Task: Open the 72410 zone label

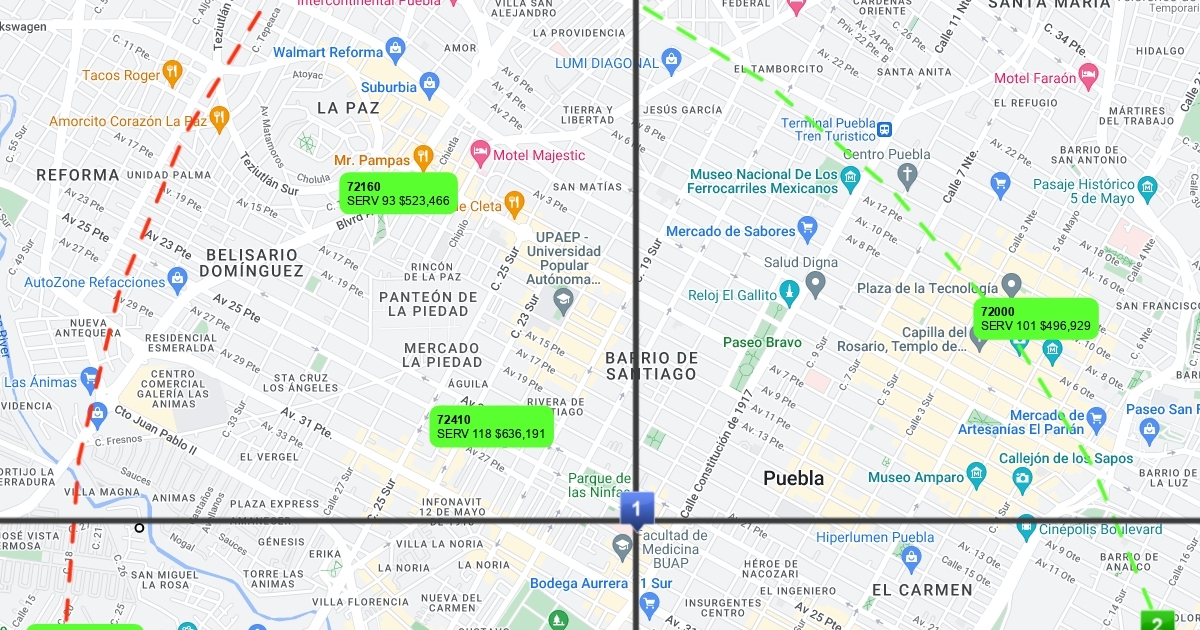Action: 491,426
